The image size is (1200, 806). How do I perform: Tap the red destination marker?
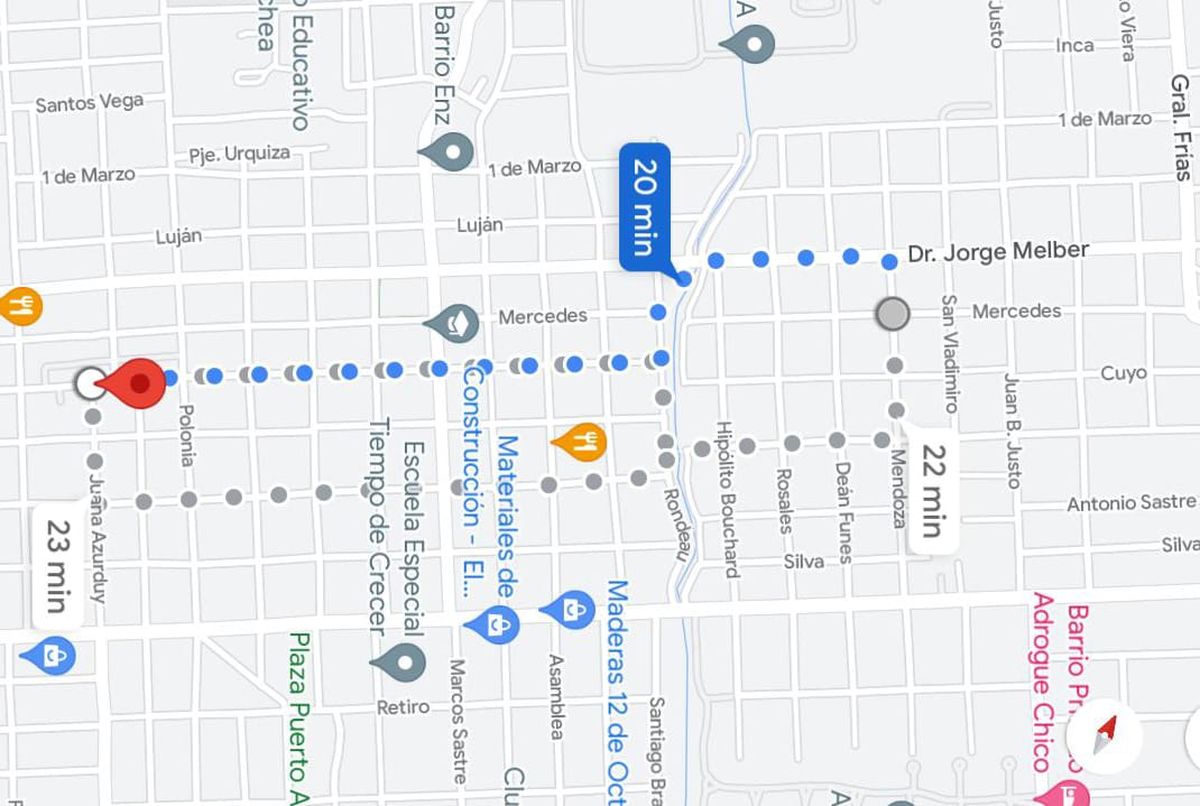pos(139,383)
